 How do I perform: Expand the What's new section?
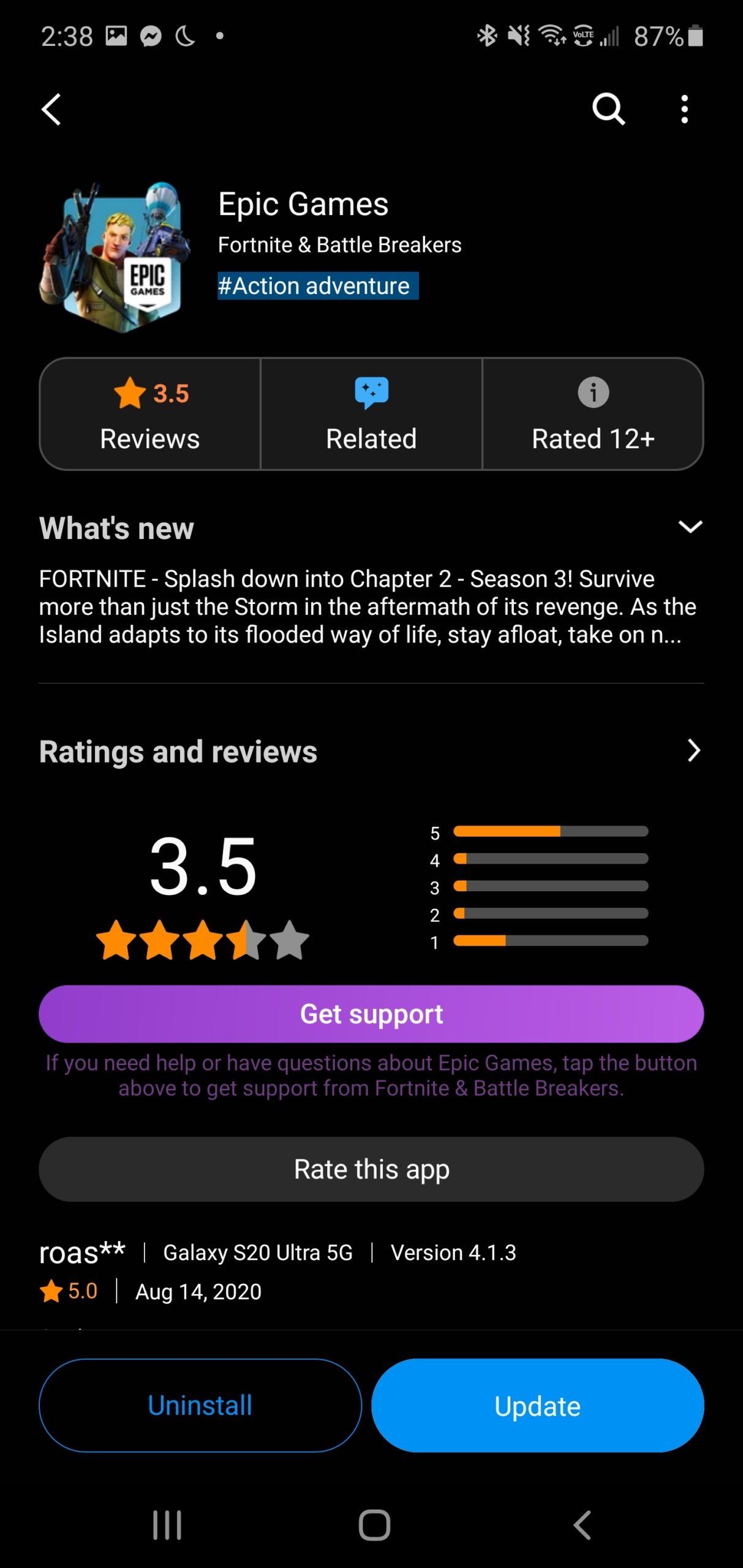(690, 527)
